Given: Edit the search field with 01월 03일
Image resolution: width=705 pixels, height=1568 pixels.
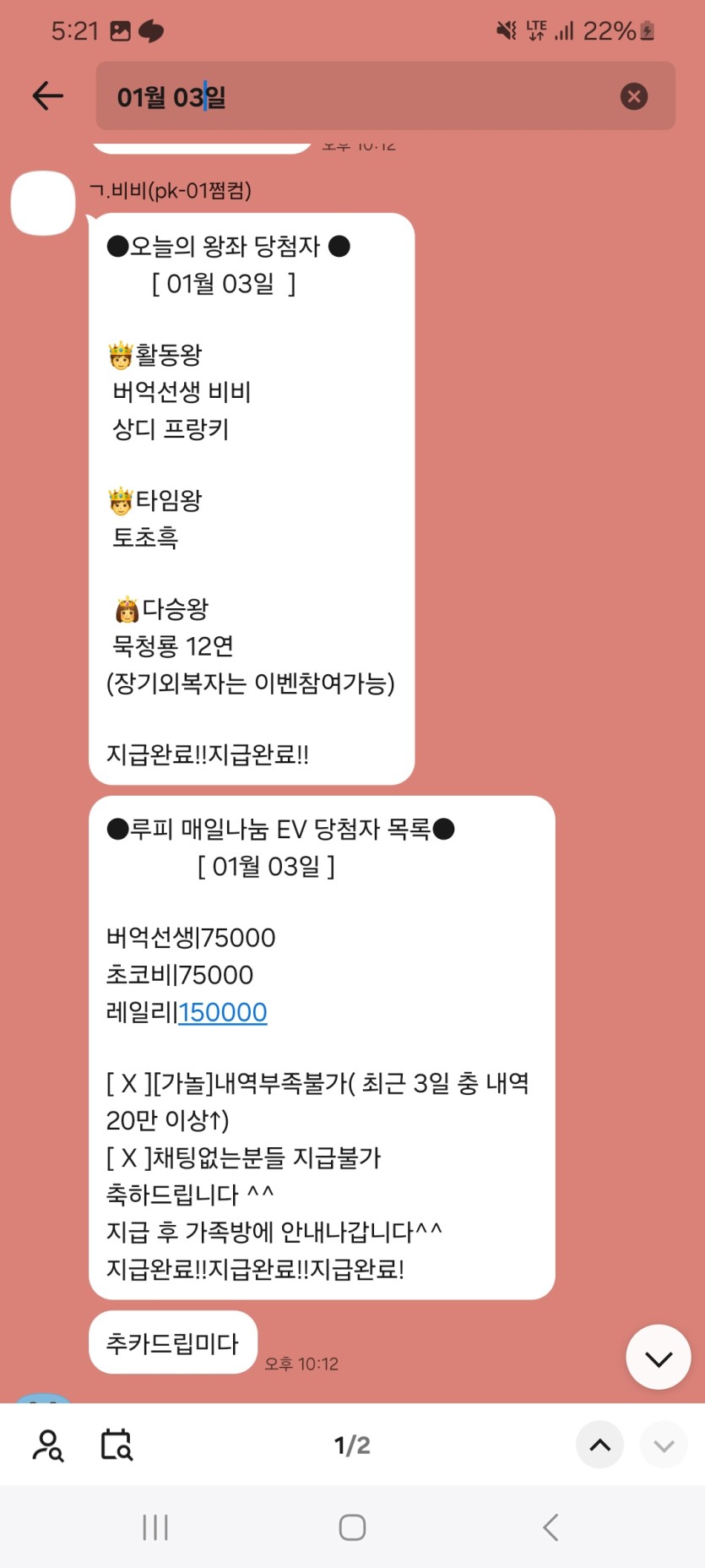Looking at the screenshot, I should click(355, 96).
